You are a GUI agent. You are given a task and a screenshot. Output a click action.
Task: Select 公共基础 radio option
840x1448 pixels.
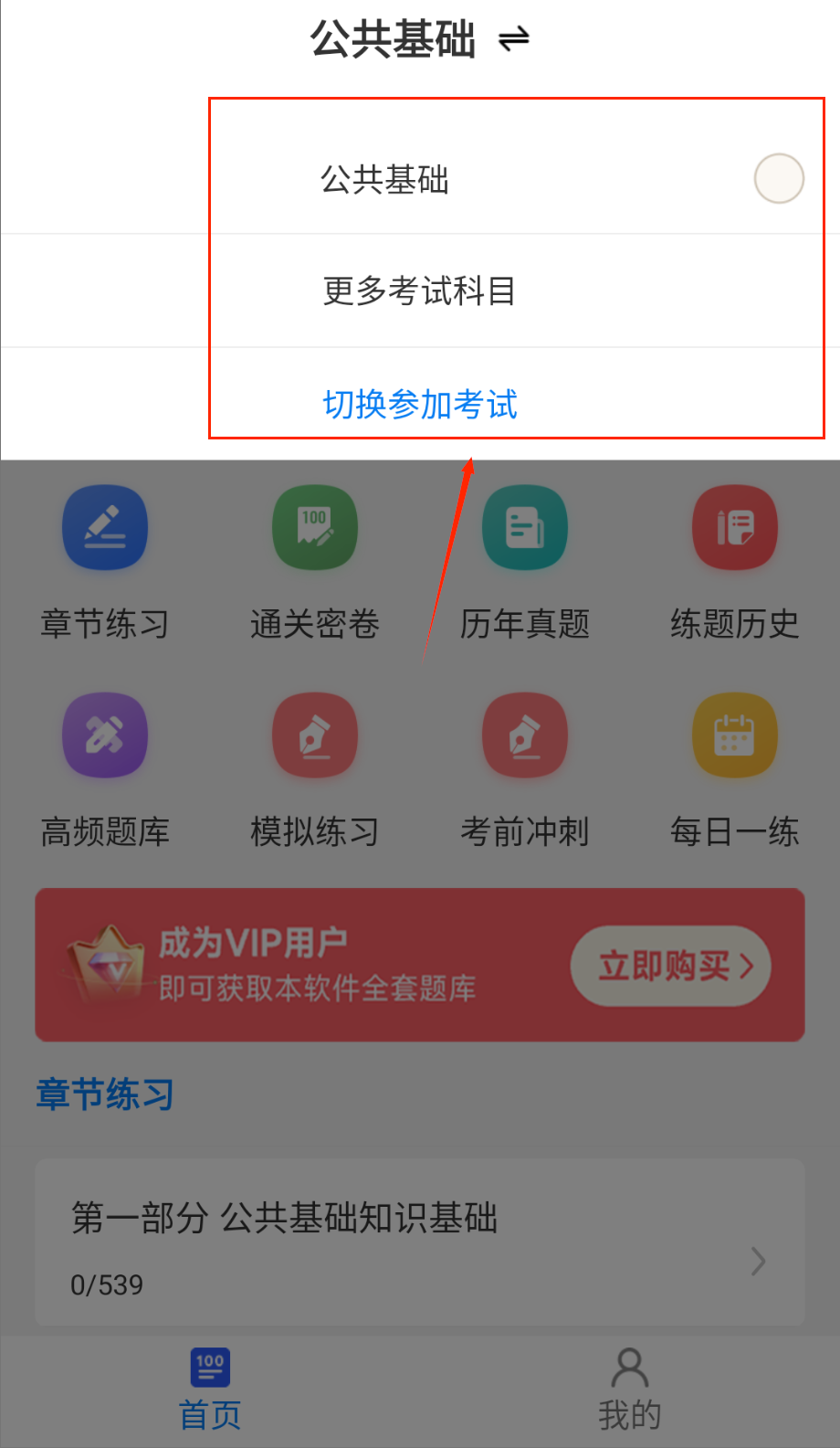pos(778,179)
